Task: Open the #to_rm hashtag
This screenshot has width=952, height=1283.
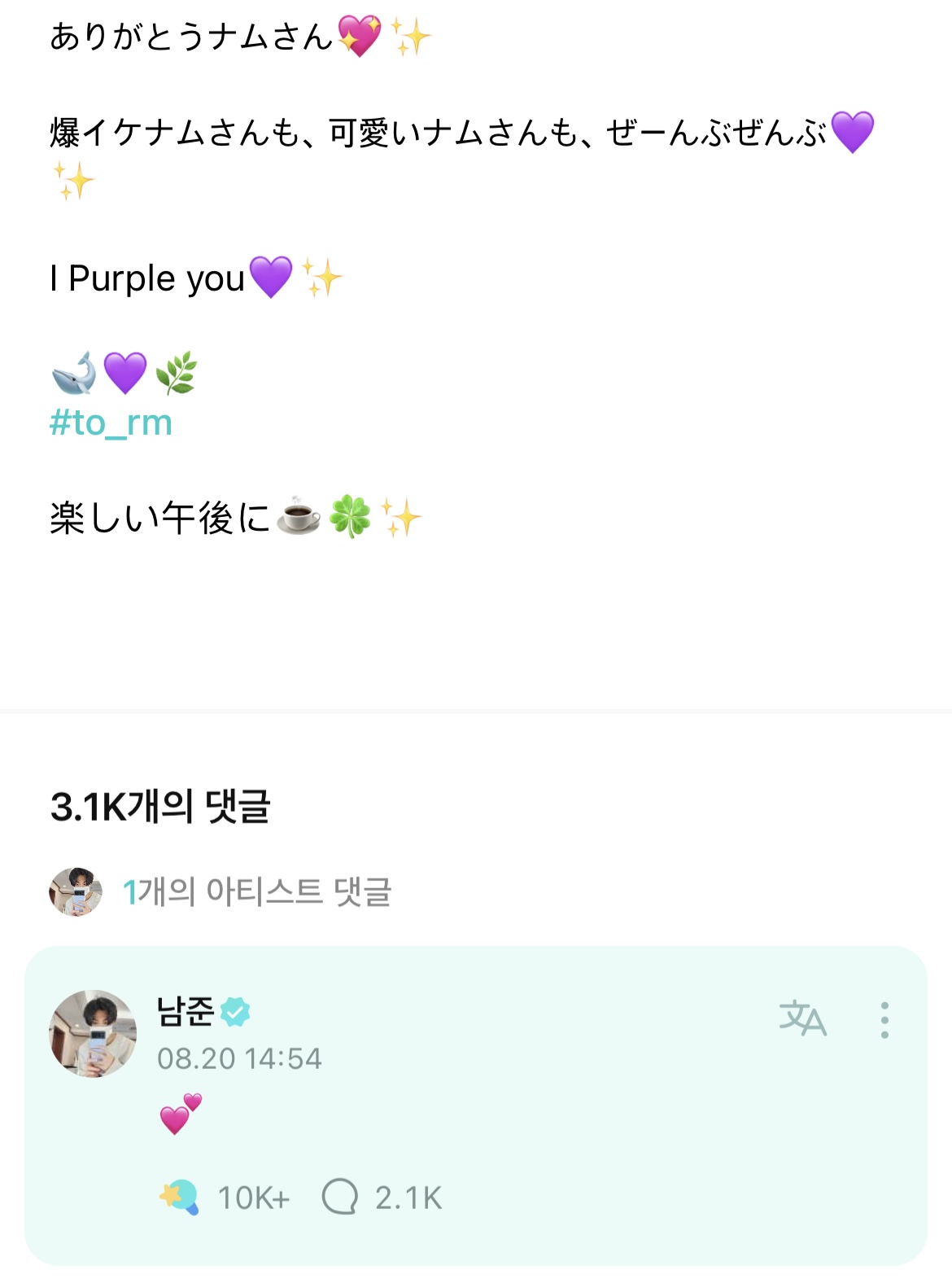Action: coord(111,423)
